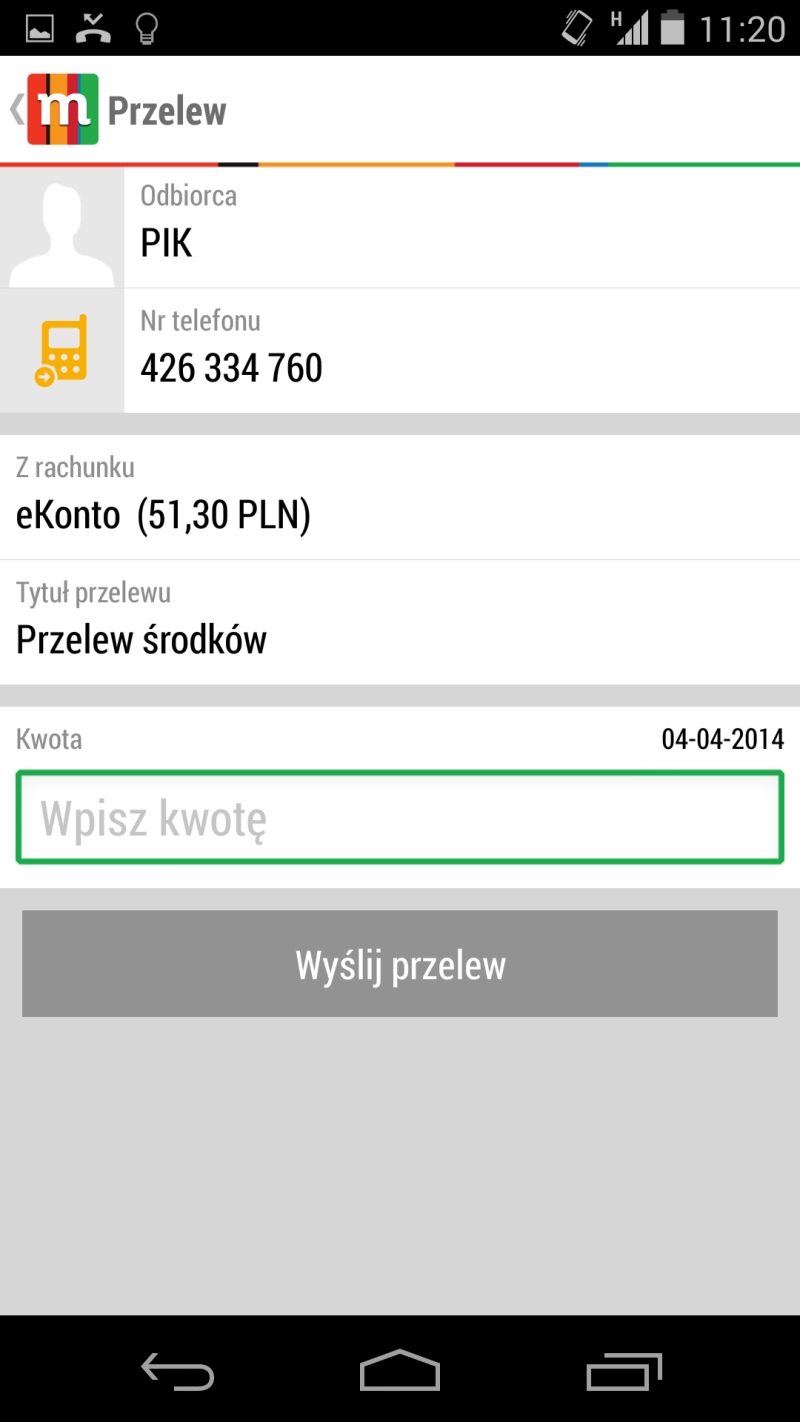Go to the Android home screen
The height and width of the screenshot is (1422, 800).
(400, 1370)
